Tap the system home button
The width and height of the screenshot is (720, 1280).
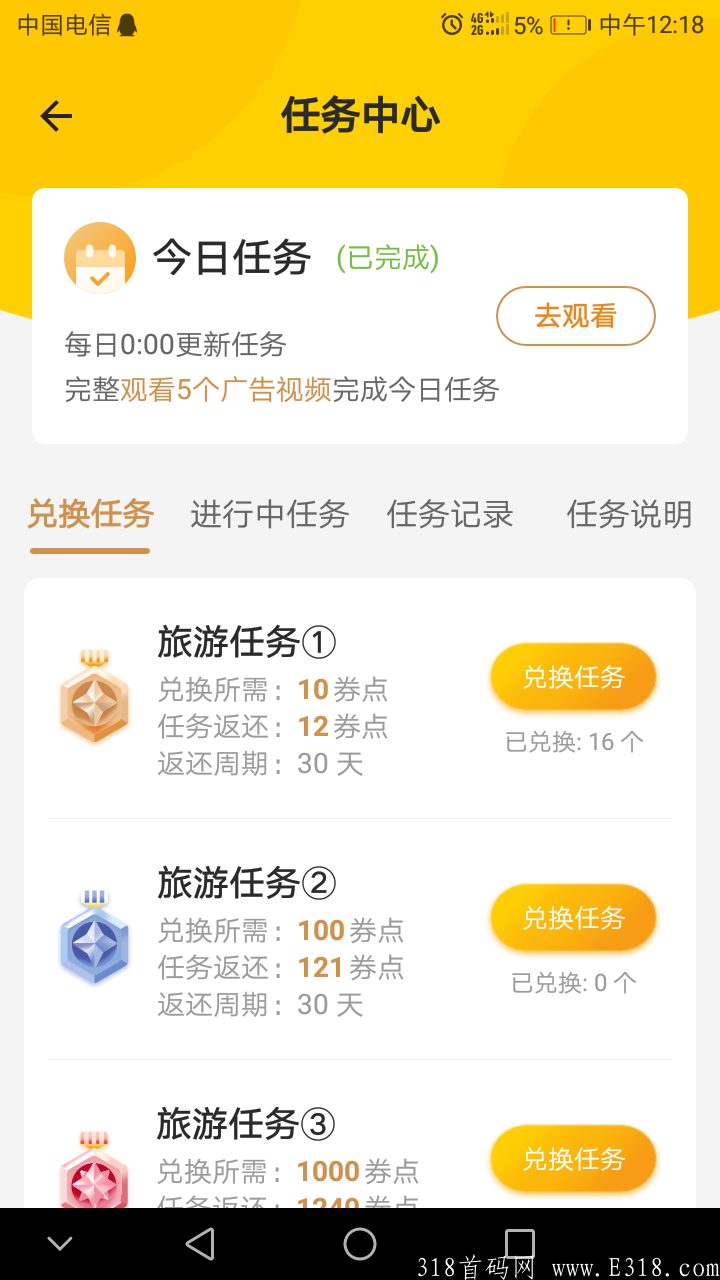(360, 1244)
